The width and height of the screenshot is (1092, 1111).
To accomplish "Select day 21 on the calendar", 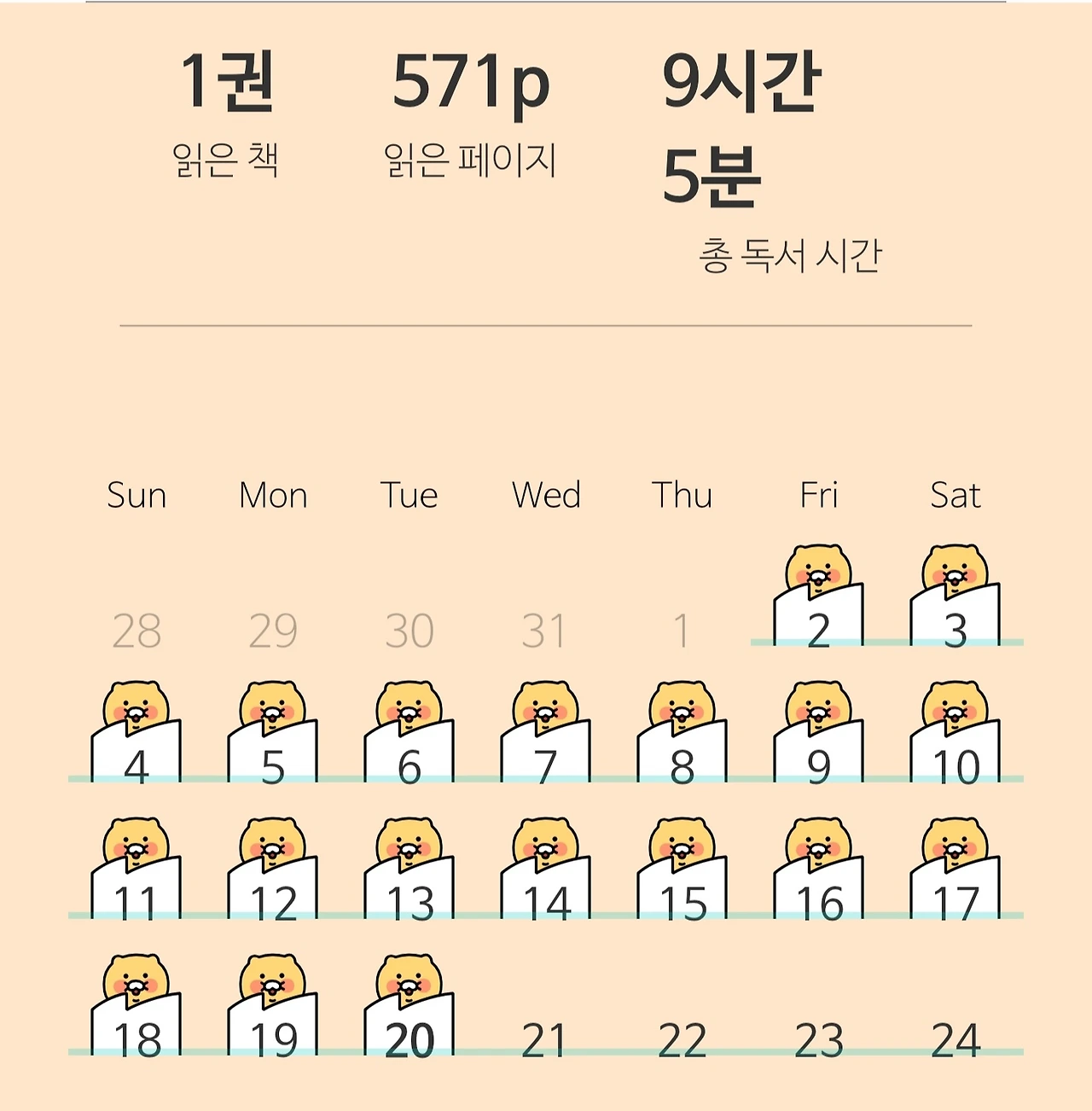I will point(544,1040).
